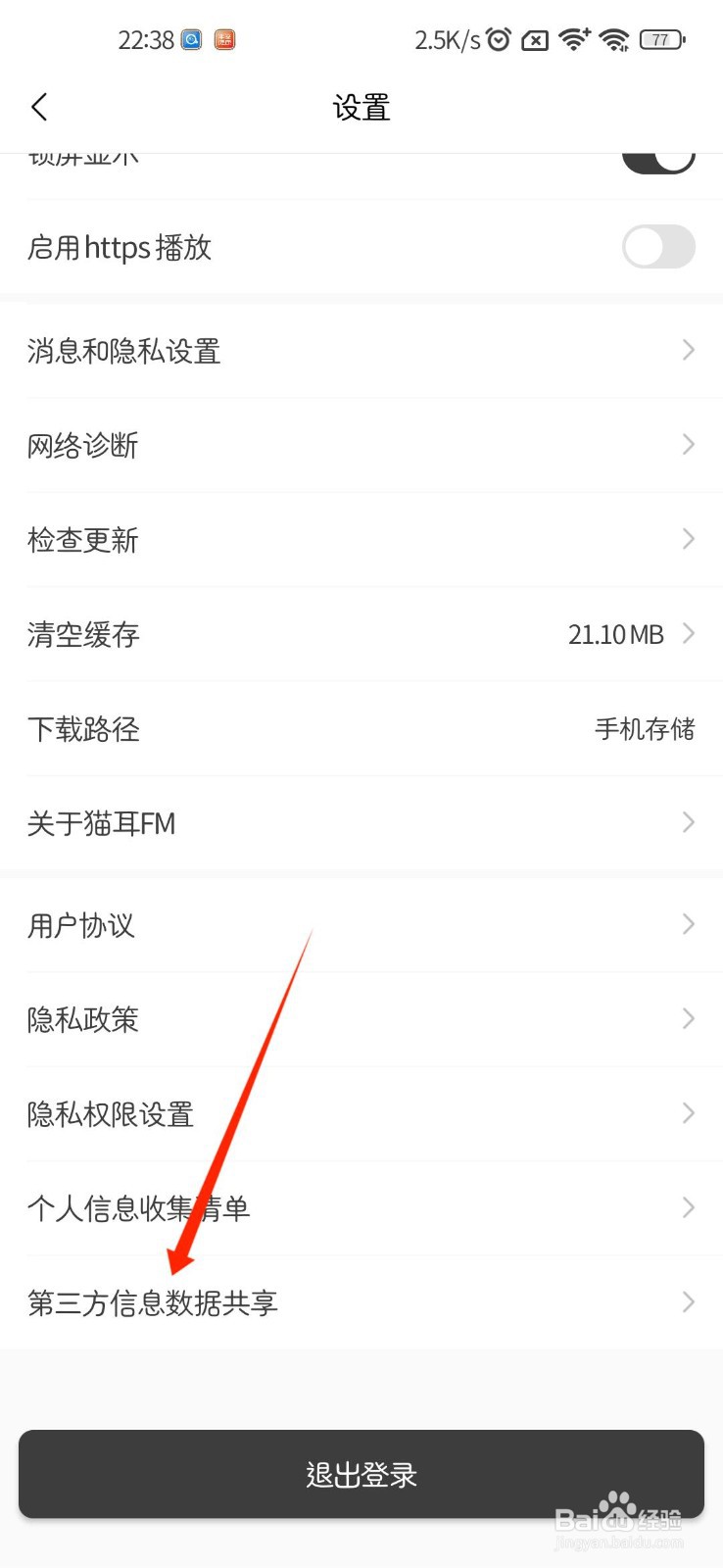
Task: Open 网络诊断 using the right arrow
Action: click(688, 444)
